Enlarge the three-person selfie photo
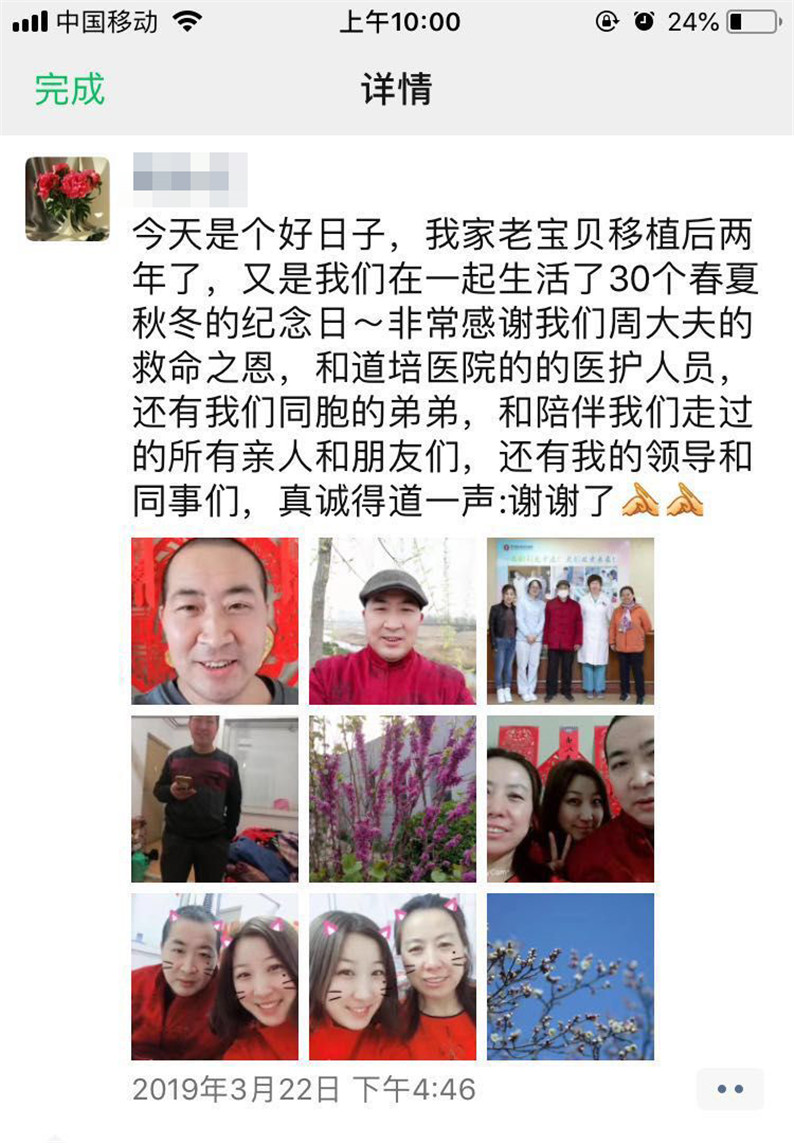The height and width of the screenshot is (1143, 794). coord(570,799)
